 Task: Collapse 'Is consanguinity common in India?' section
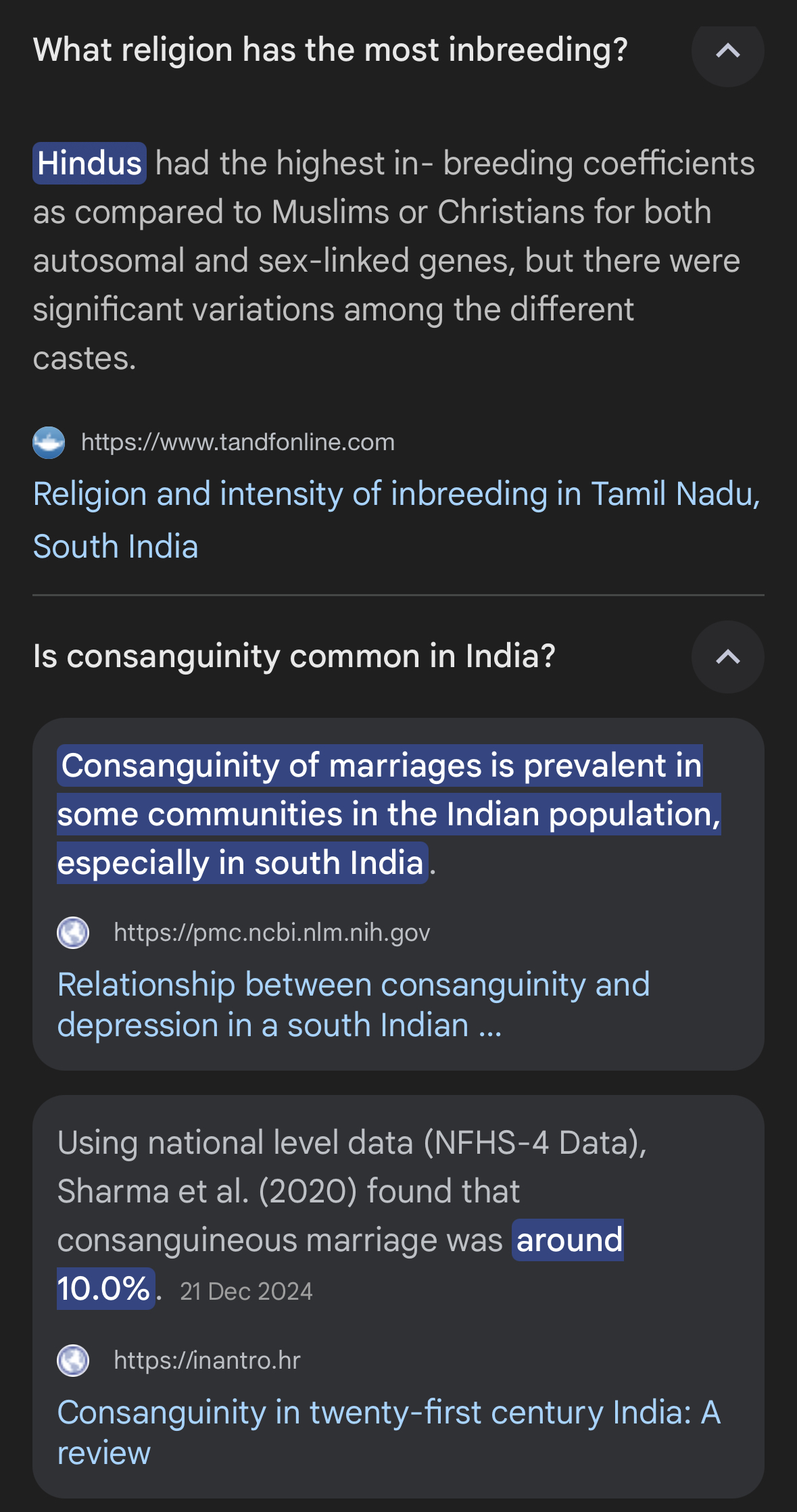click(727, 657)
